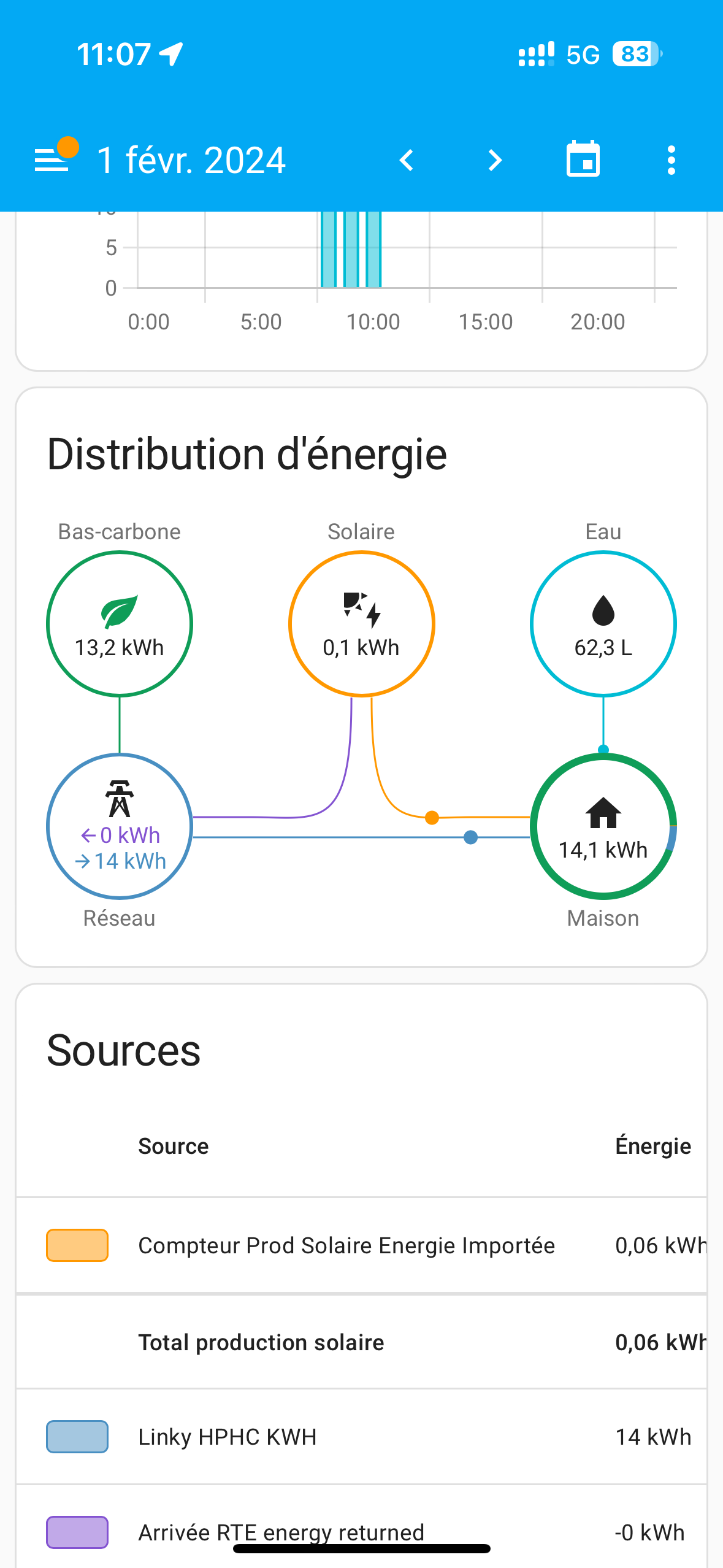Go to the previous day

(x=407, y=161)
